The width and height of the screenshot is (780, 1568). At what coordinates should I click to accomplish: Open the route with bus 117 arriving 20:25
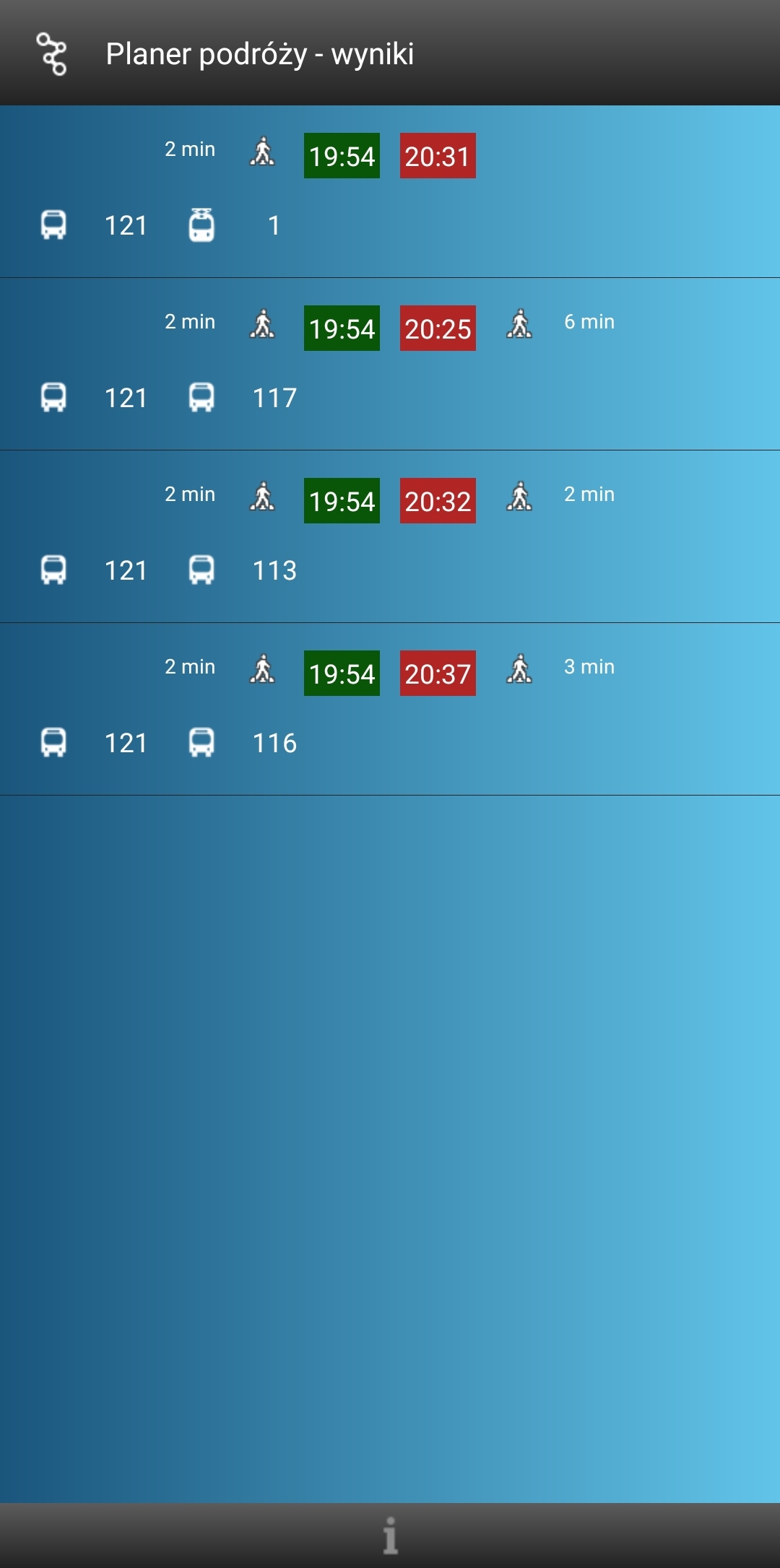point(390,364)
